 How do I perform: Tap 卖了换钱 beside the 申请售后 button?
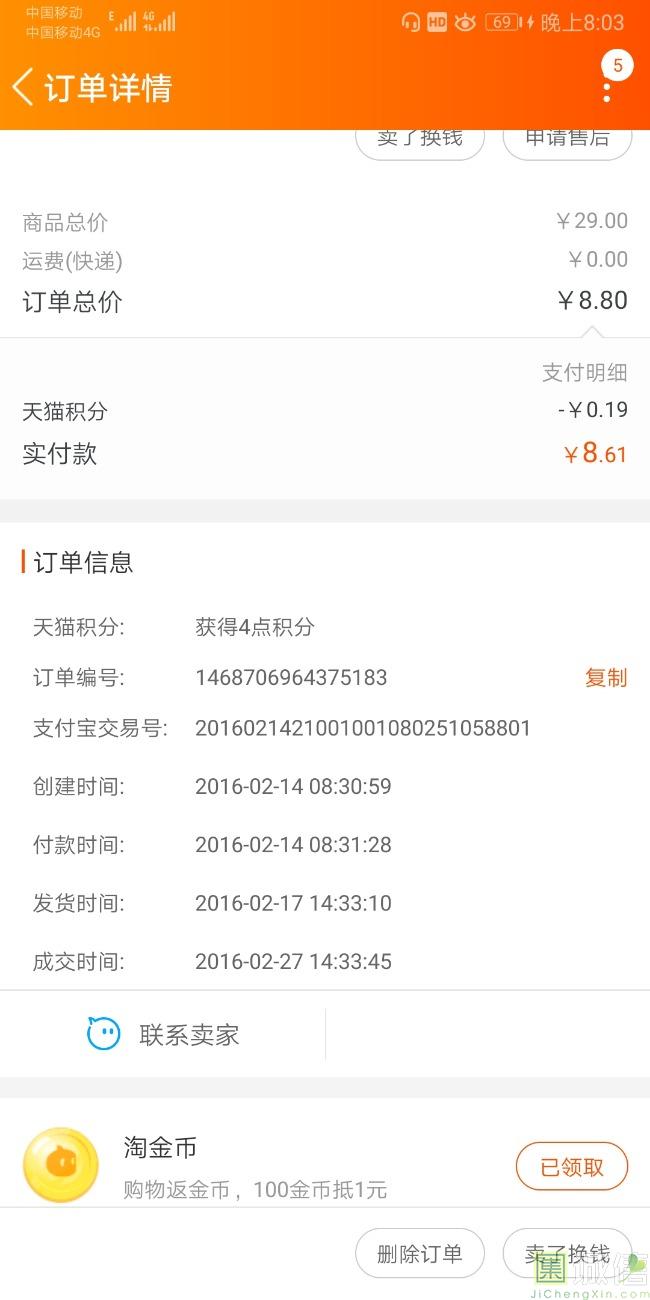(420, 141)
